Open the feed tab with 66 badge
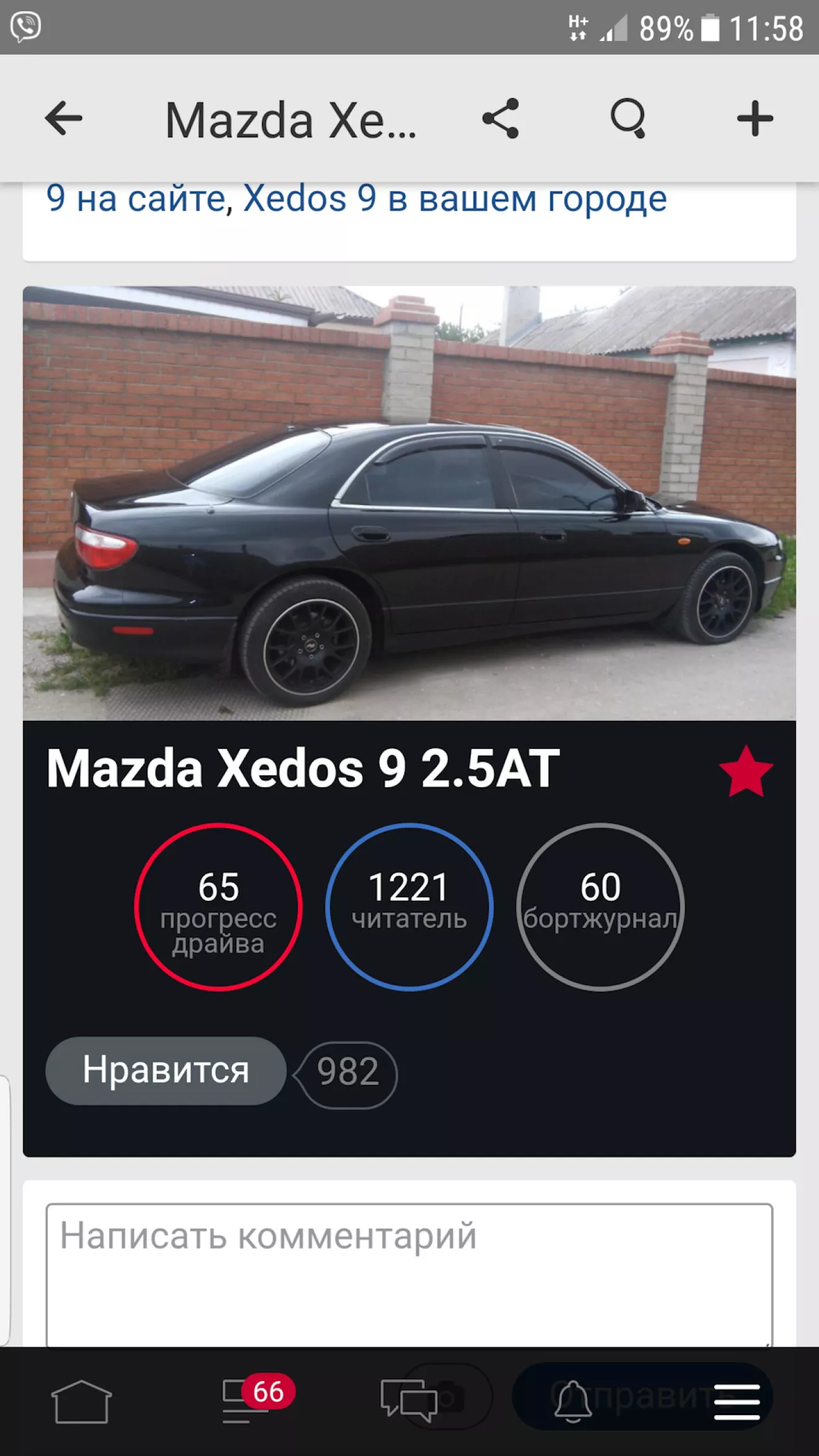819x1456 pixels. [x=246, y=1401]
